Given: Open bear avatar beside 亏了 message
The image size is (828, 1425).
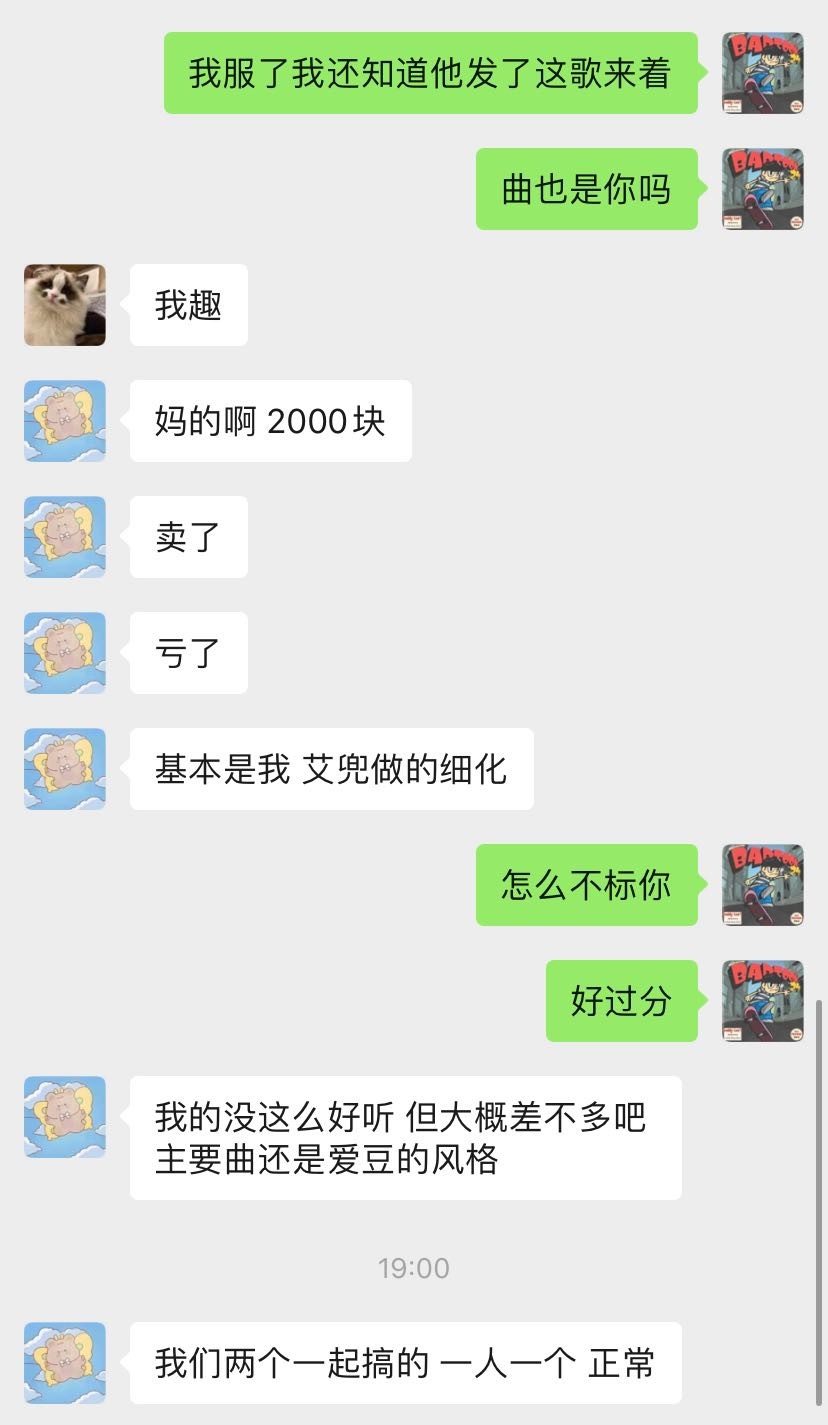Looking at the screenshot, I should (65, 653).
